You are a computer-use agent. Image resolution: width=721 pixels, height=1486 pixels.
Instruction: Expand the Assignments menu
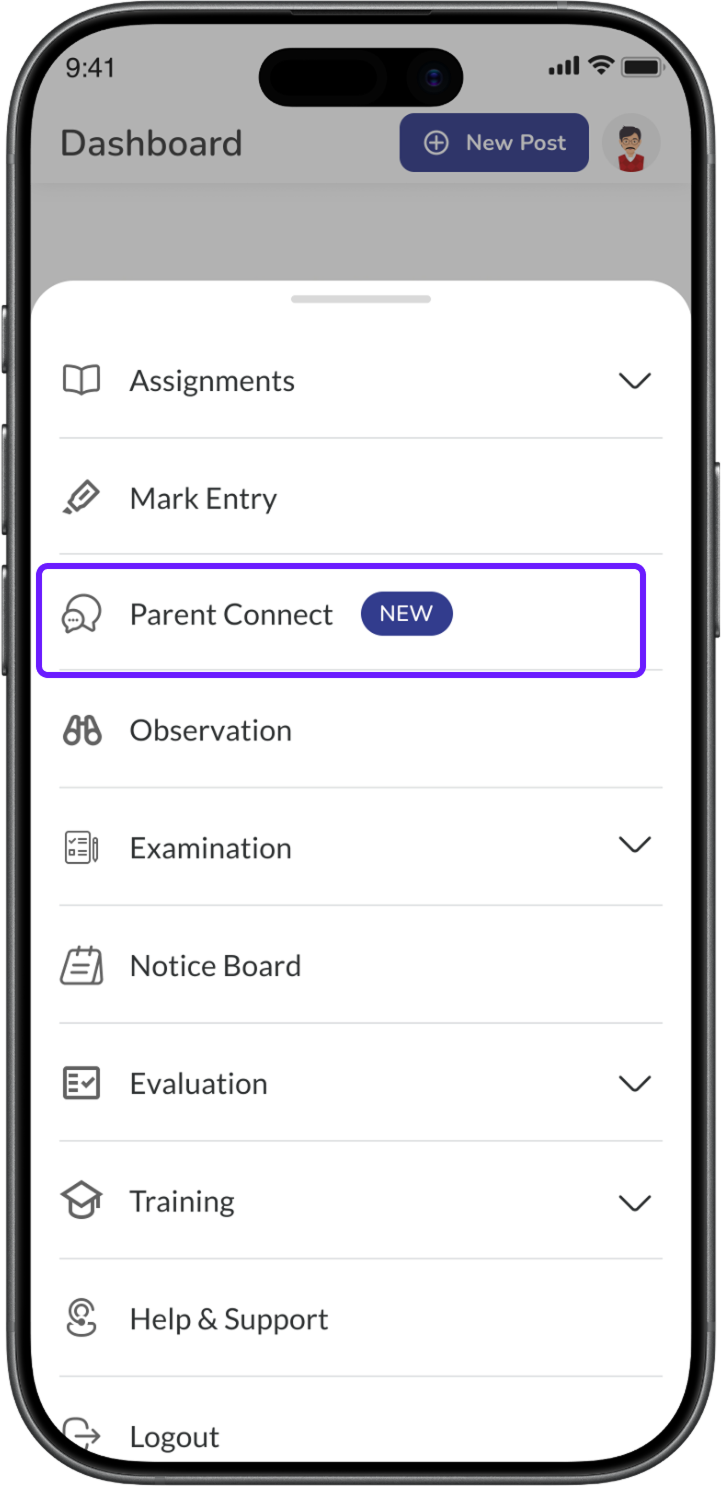pos(634,381)
